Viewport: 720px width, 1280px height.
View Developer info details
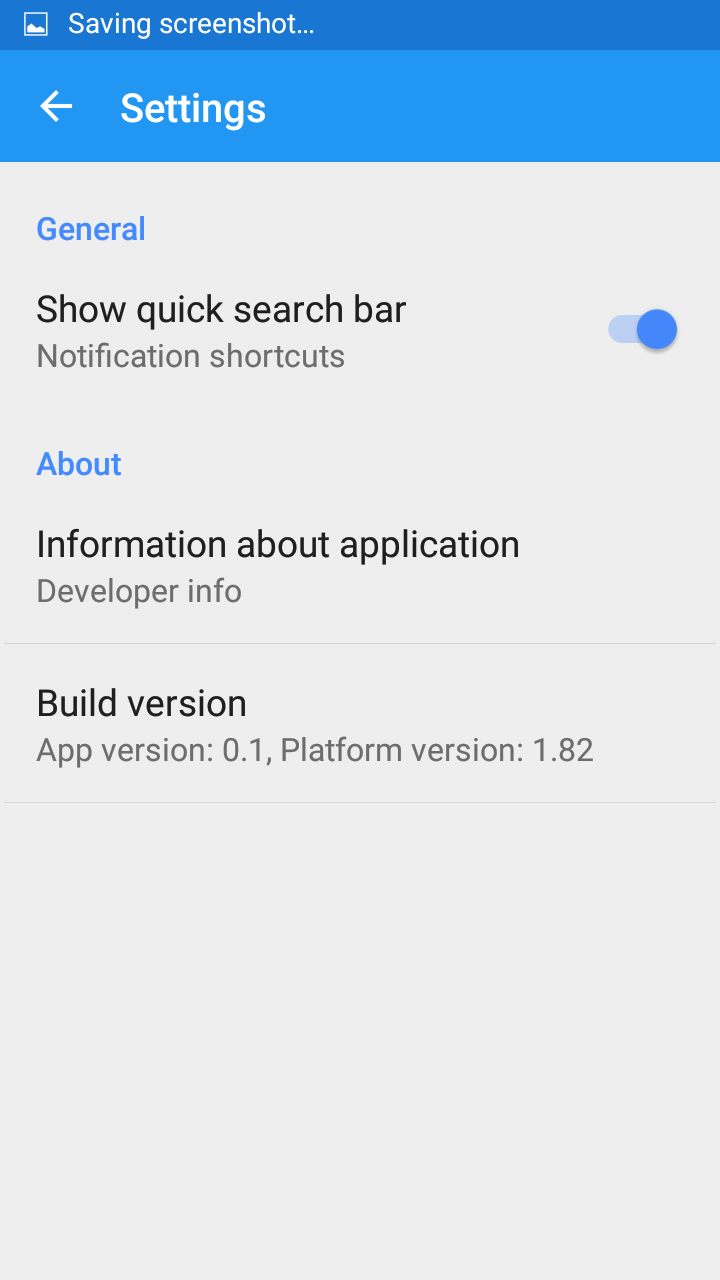tap(138, 590)
